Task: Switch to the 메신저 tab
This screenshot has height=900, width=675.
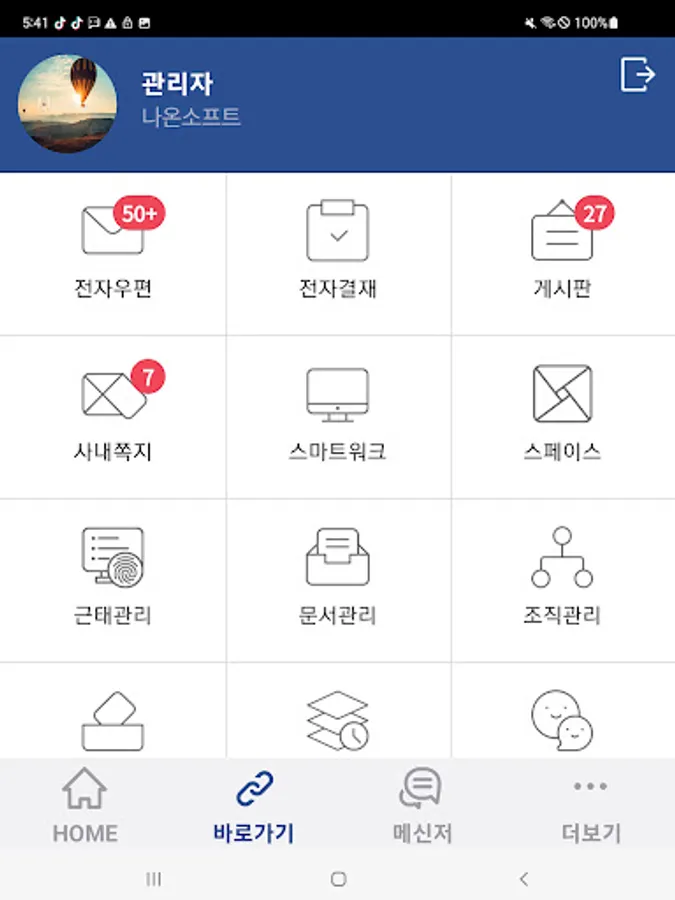Action: tap(421, 805)
